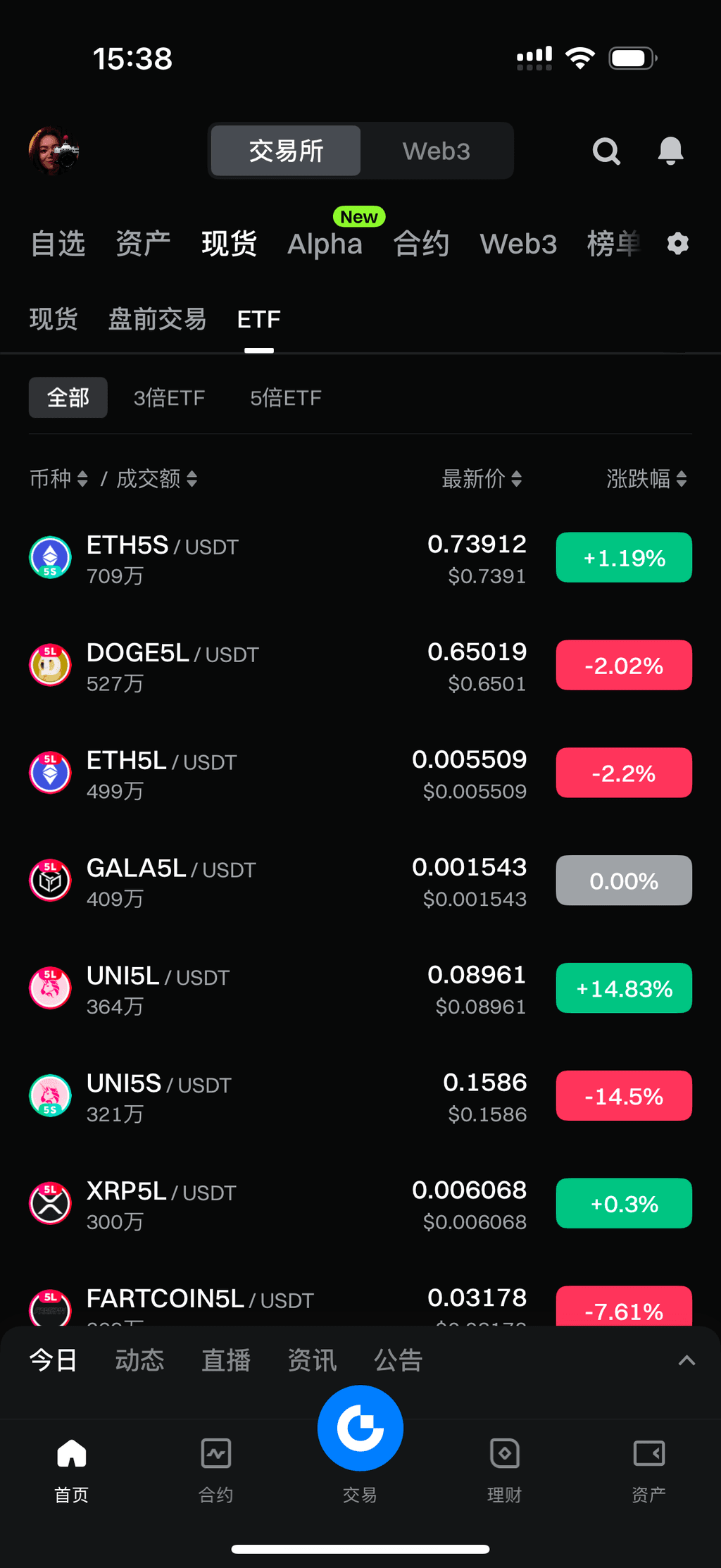
Task: Select the 盘前交易 sub-tab
Action: (x=157, y=319)
